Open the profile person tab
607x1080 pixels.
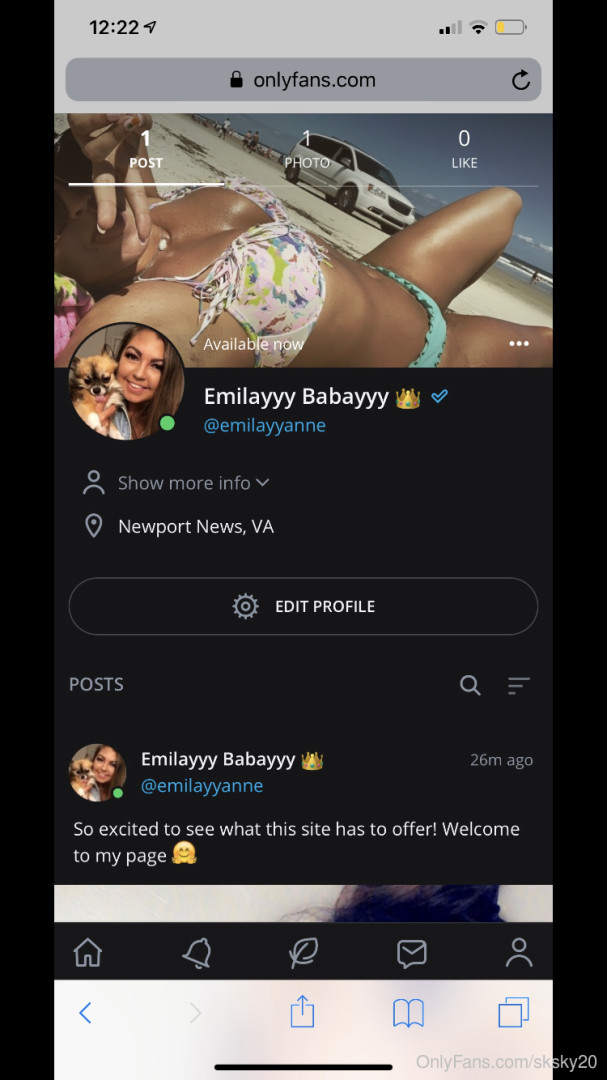coord(518,953)
